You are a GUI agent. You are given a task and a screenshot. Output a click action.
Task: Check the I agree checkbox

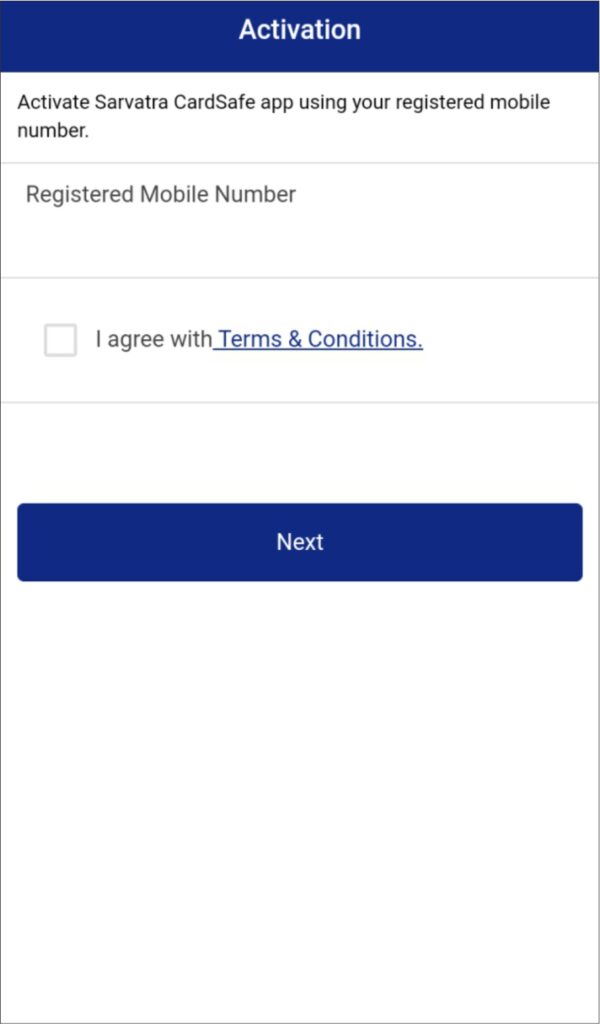point(60,340)
